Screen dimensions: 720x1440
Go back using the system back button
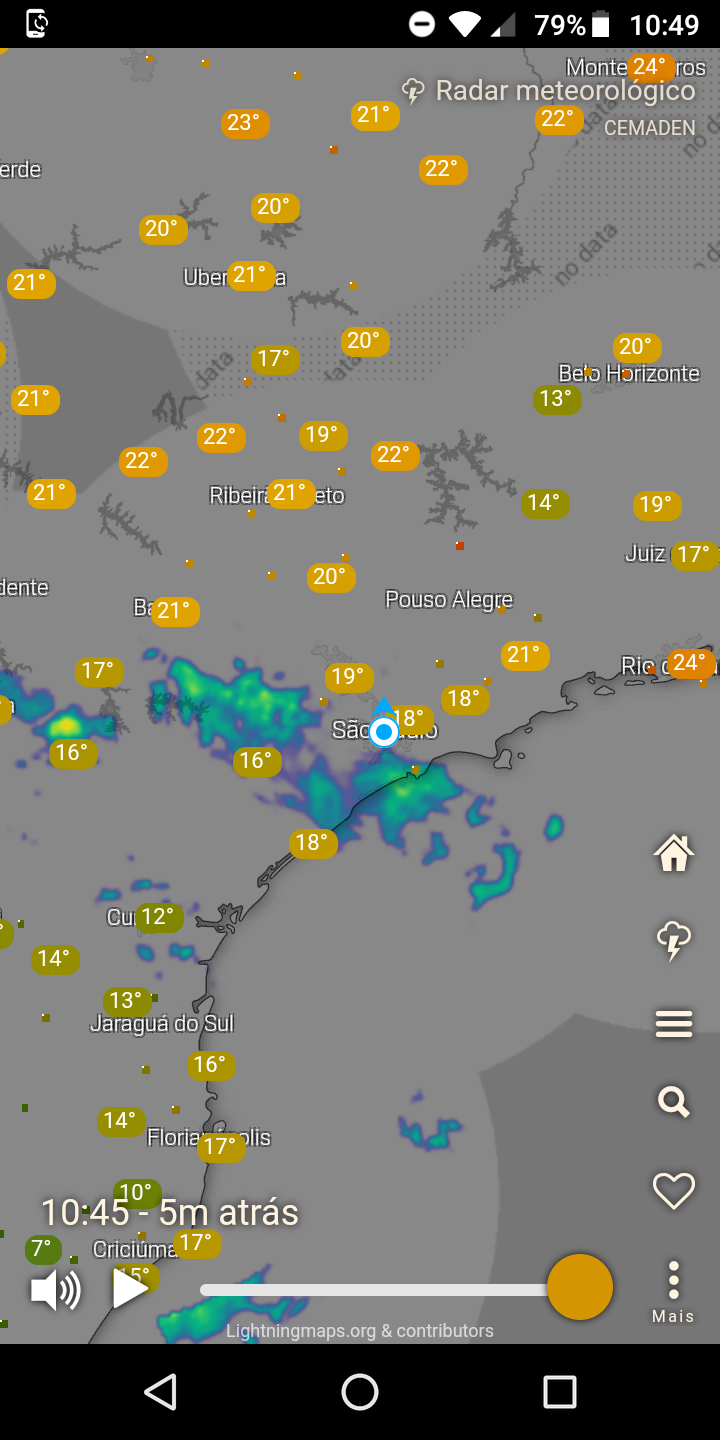pyautogui.click(x=160, y=1391)
